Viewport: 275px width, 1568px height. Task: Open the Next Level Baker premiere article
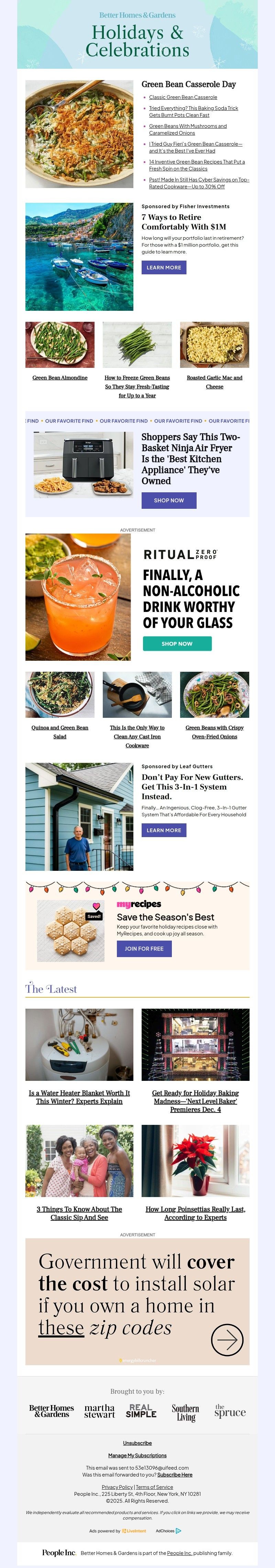[195, 1101]
